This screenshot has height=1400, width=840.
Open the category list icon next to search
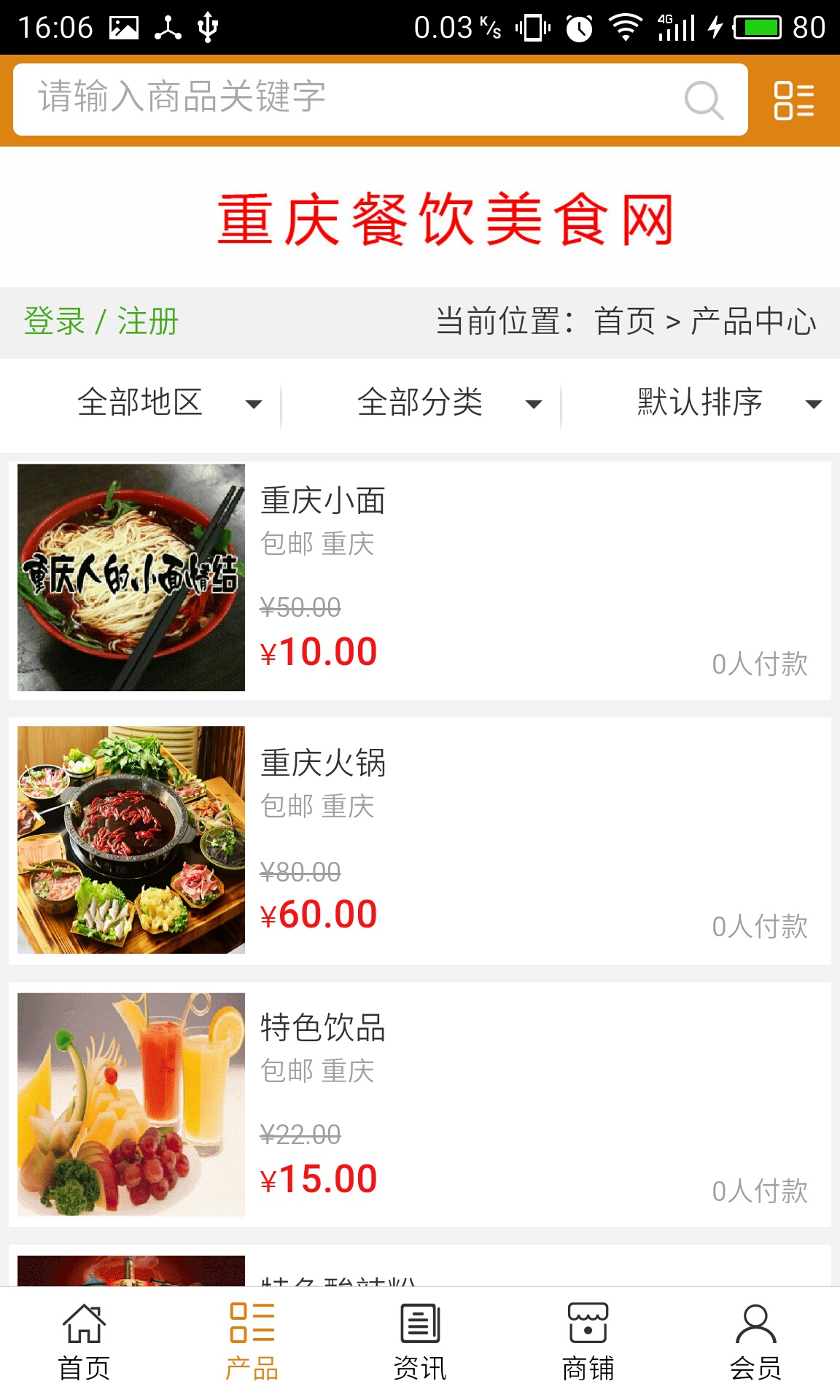[x=794, y=99]
